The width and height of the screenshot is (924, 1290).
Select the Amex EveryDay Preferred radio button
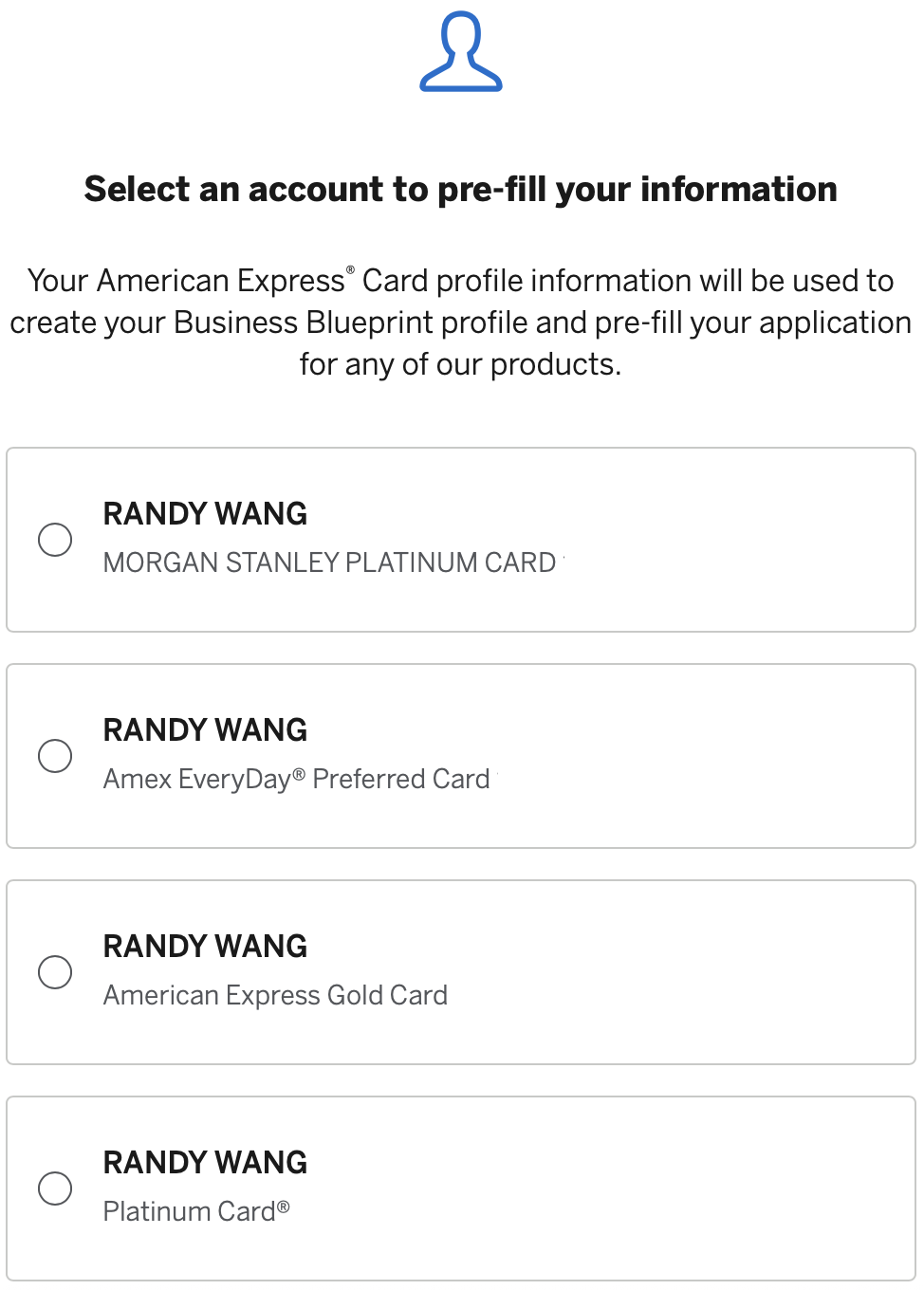click(x=57, y=756)
